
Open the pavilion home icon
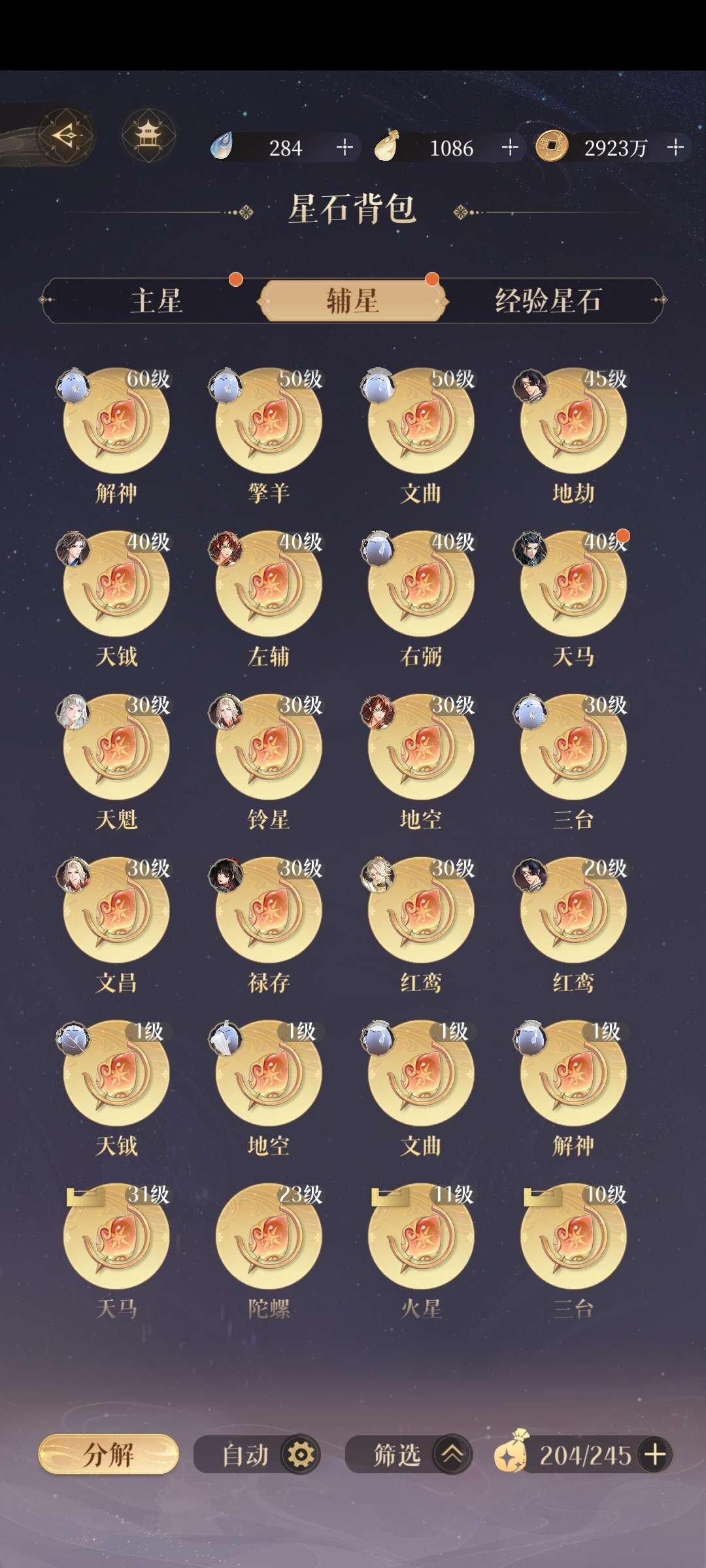148,136
